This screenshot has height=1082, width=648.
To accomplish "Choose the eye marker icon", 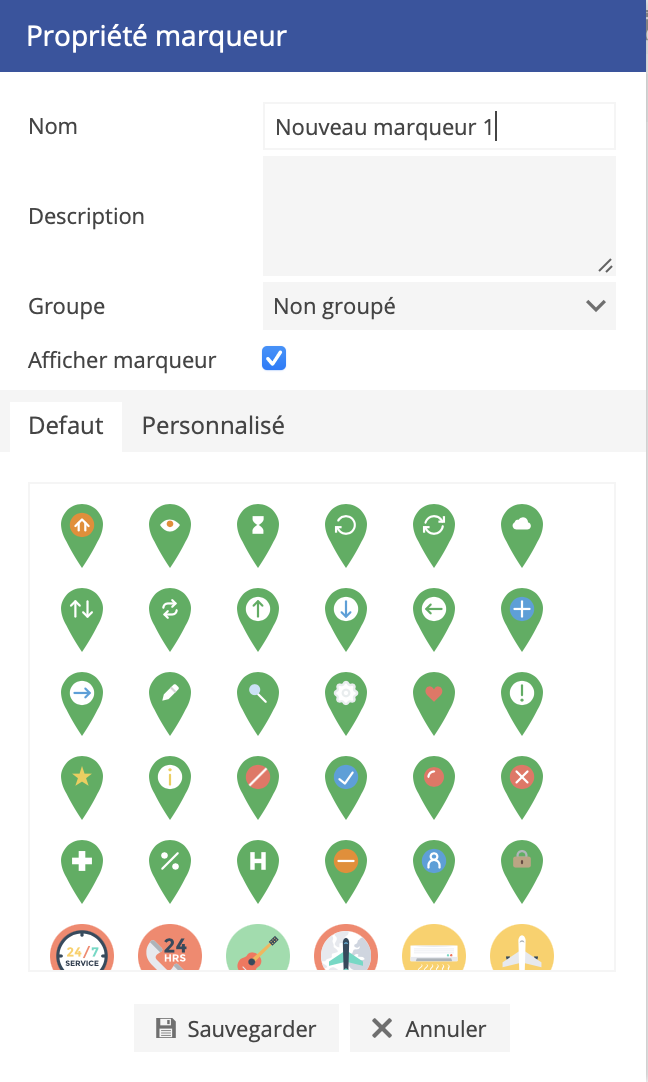I will click(x=170, y=529).
